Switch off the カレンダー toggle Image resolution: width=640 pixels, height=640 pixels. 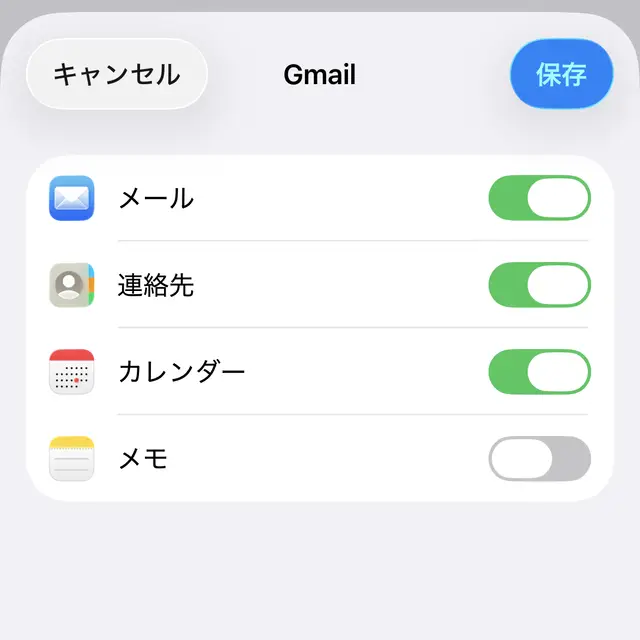pos(539,372)
